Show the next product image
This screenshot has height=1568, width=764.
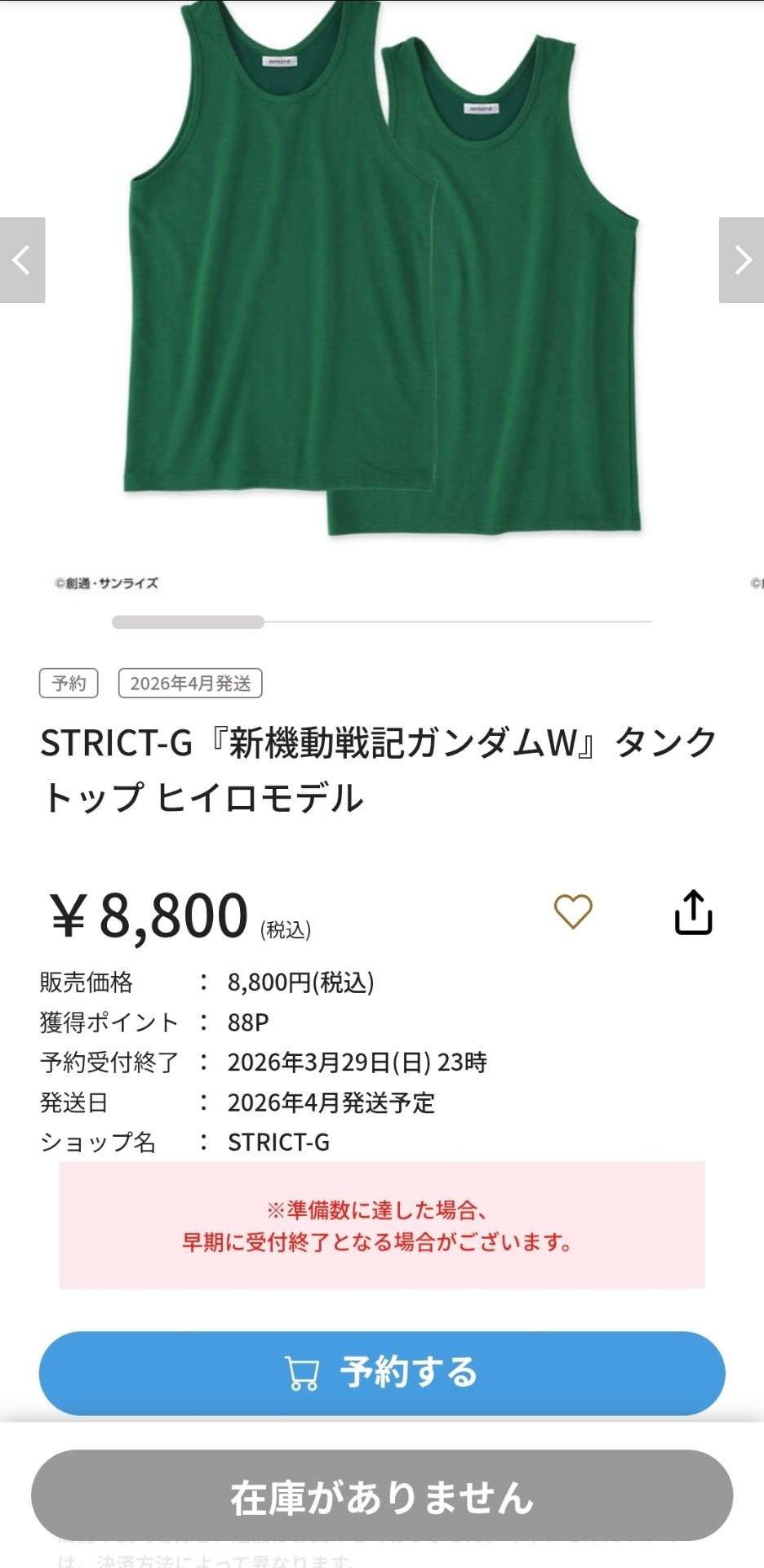[x=741, y=261]
